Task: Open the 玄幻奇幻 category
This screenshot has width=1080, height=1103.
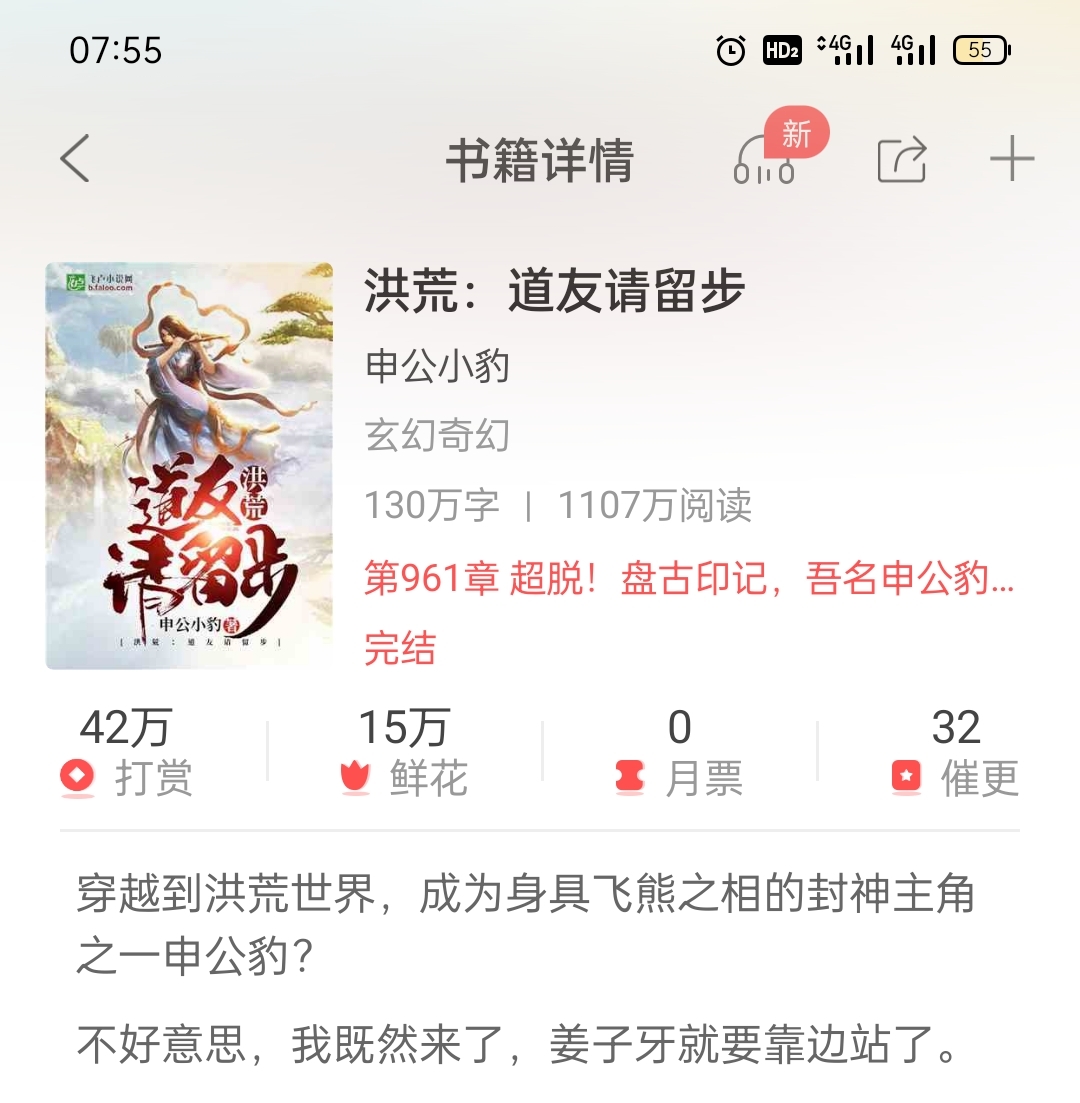Action: 438,436
